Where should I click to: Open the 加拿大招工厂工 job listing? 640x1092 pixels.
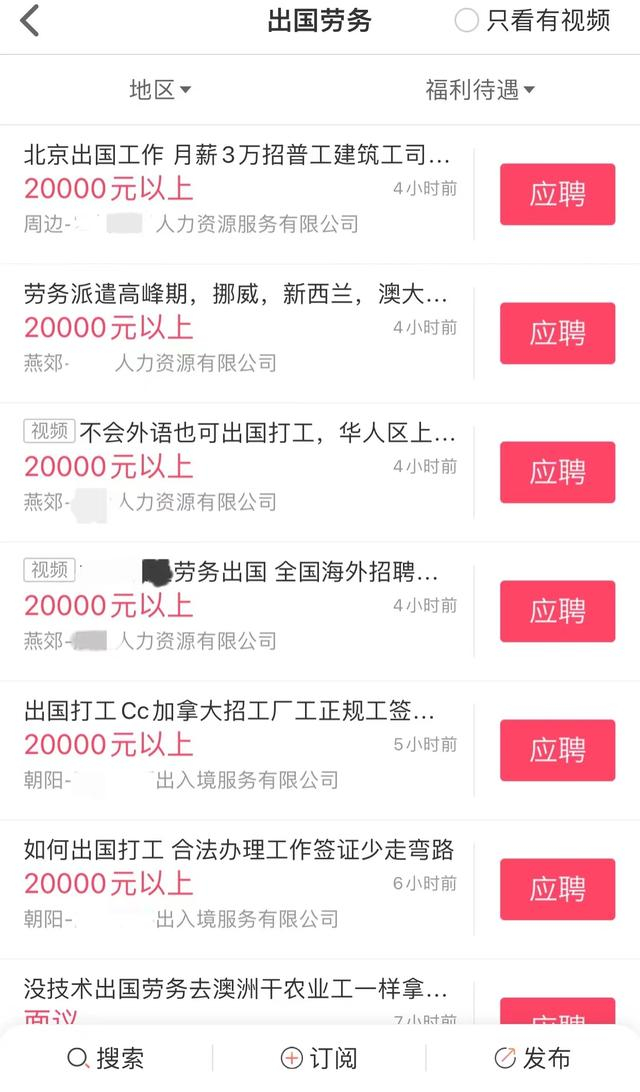click(230, 712)
